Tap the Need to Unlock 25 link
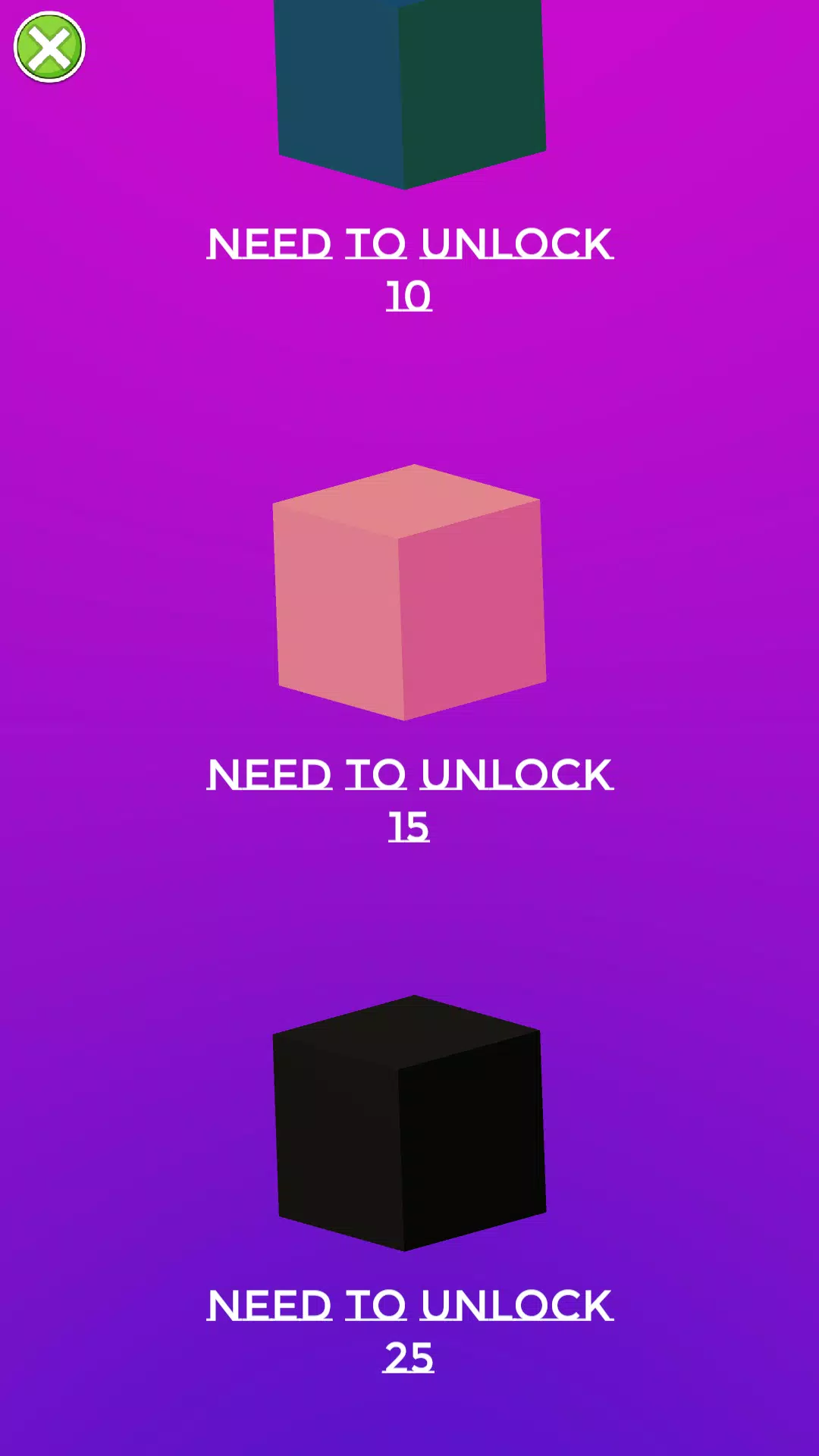 click(409, 1331)
